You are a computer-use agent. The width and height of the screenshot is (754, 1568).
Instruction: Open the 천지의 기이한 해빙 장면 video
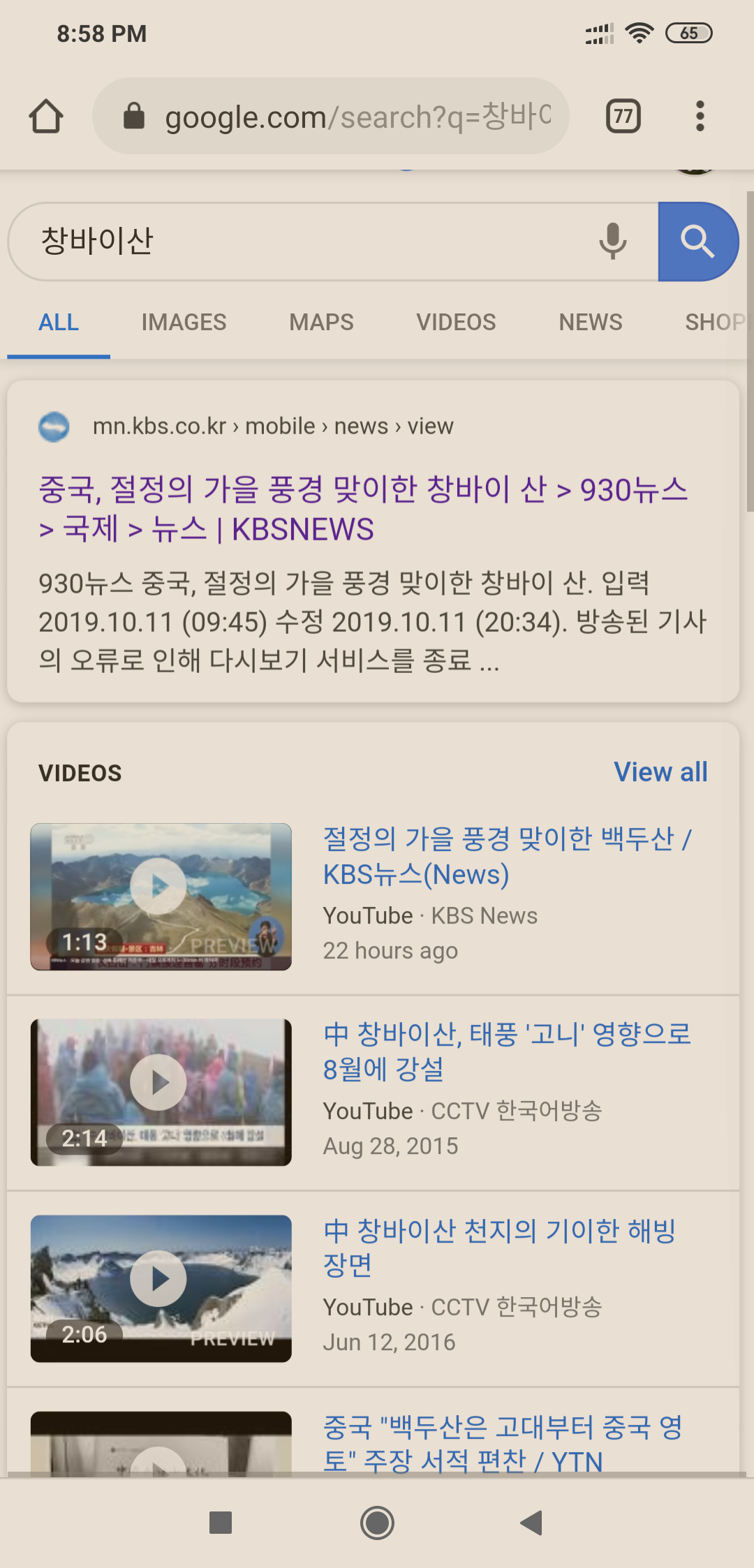pos(499,1248)
